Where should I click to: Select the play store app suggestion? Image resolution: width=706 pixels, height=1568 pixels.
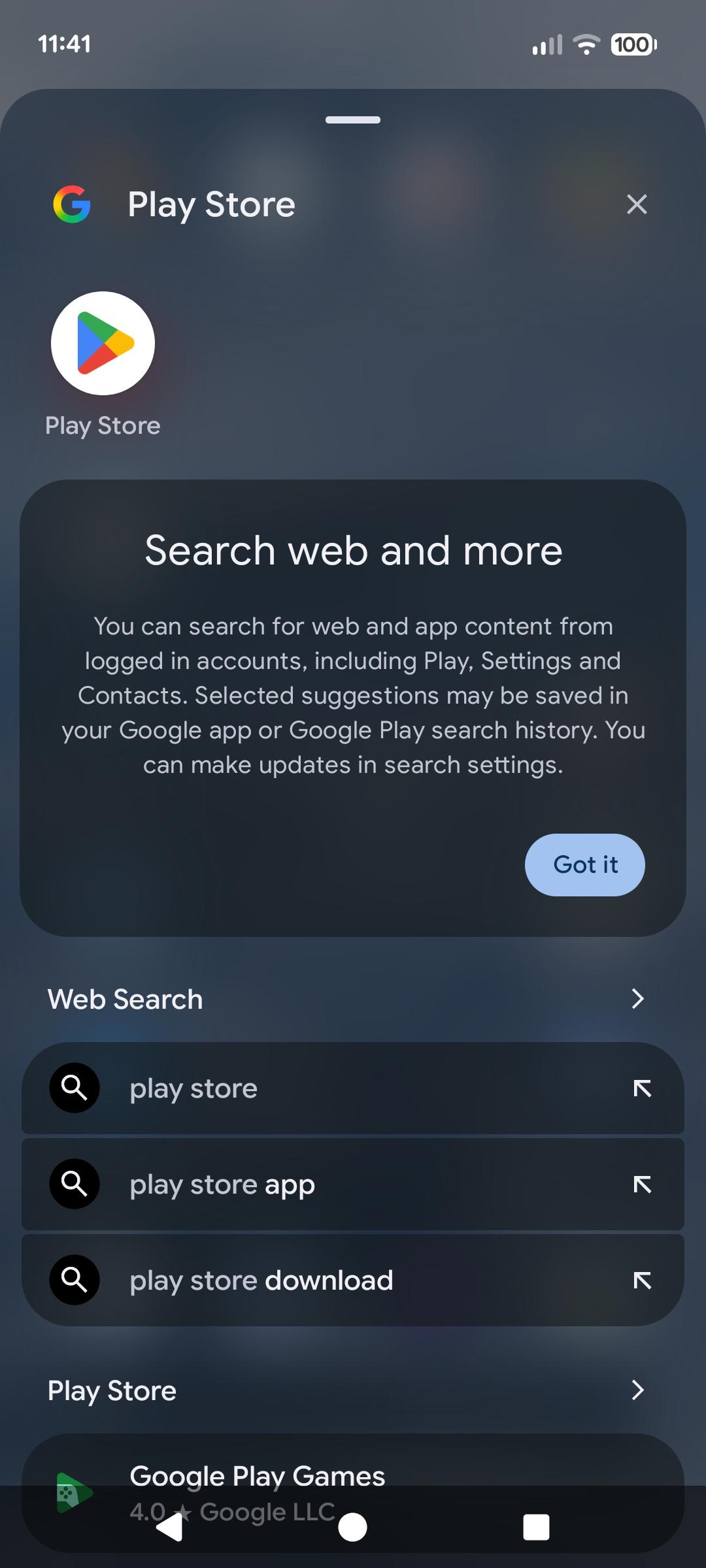327,1184
